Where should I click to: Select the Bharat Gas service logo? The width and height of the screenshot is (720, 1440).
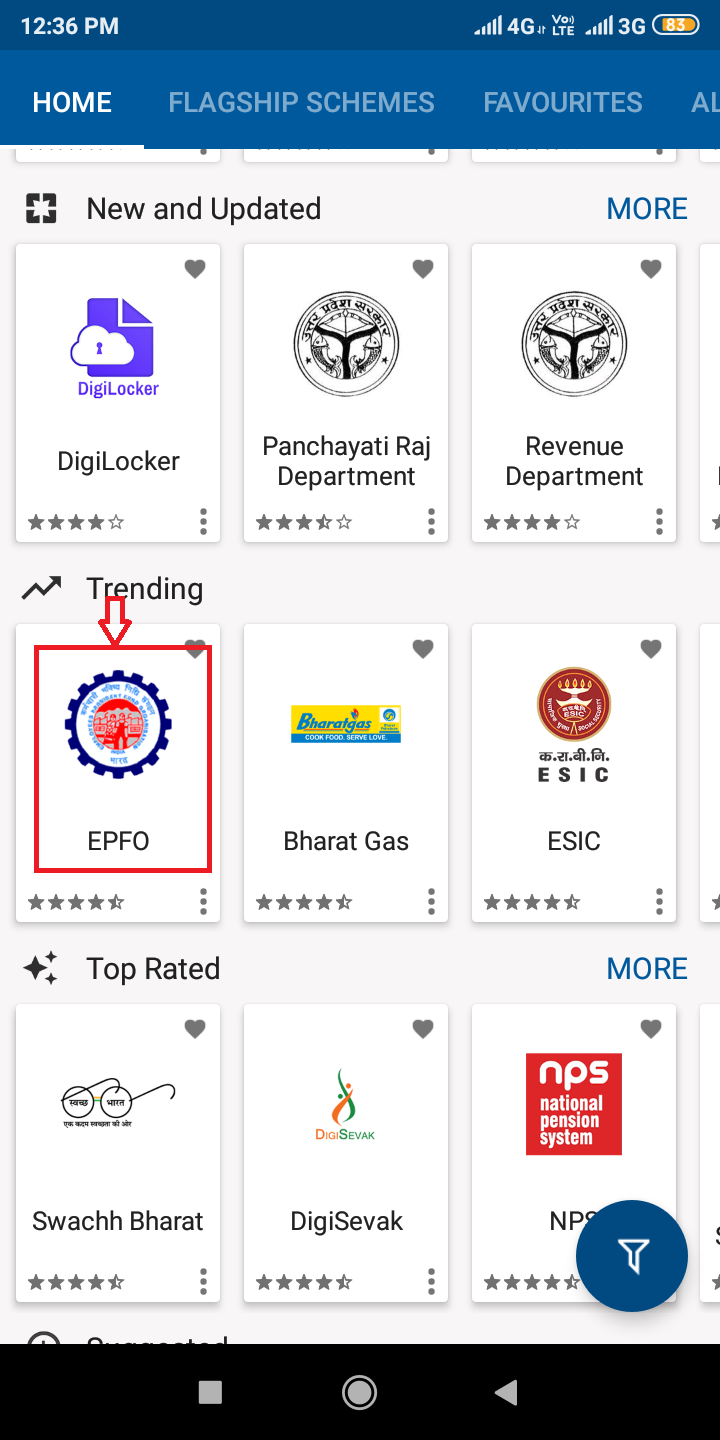(x=345, y=723)
